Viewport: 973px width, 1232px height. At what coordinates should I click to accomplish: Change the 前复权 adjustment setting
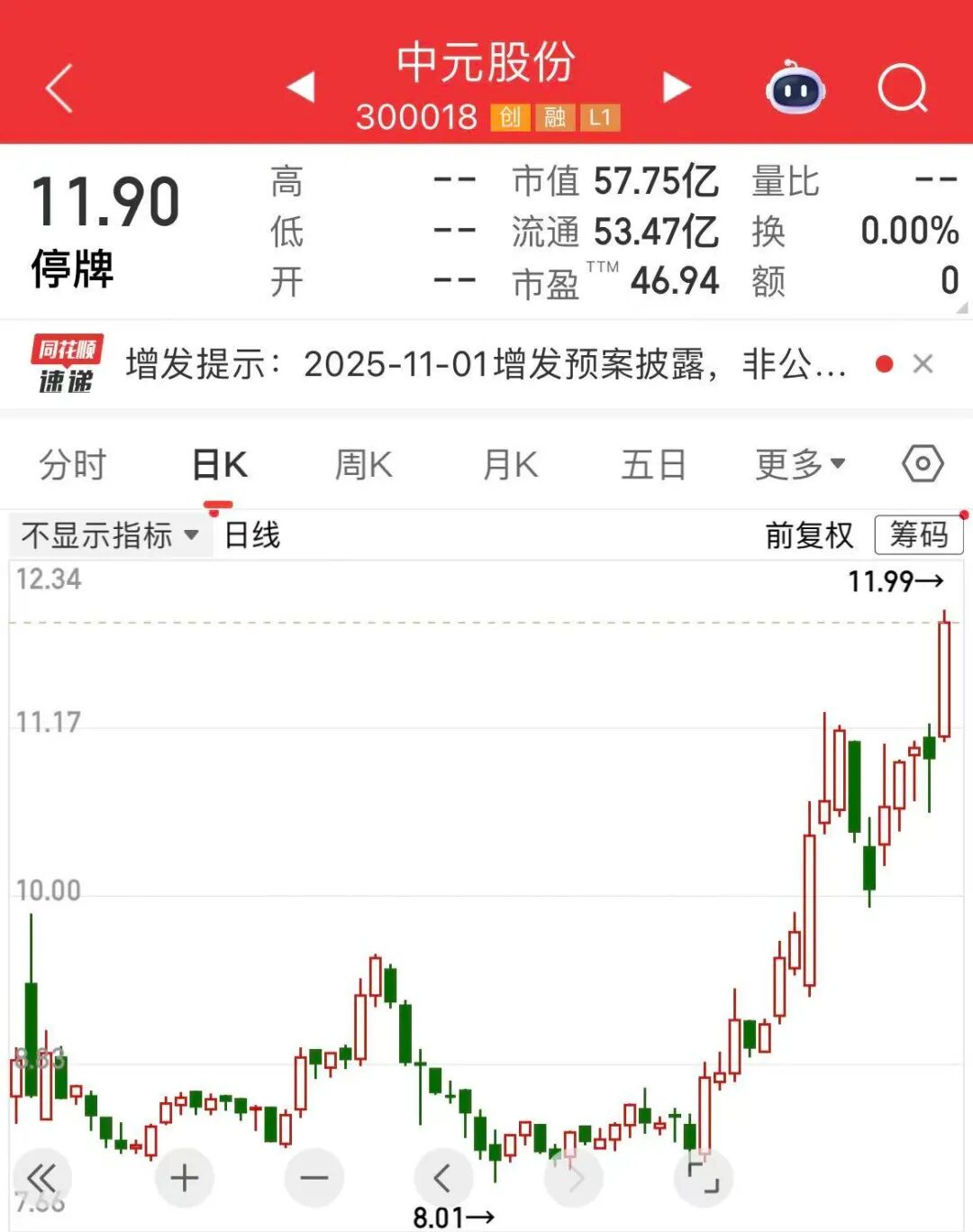pos(809,535)
